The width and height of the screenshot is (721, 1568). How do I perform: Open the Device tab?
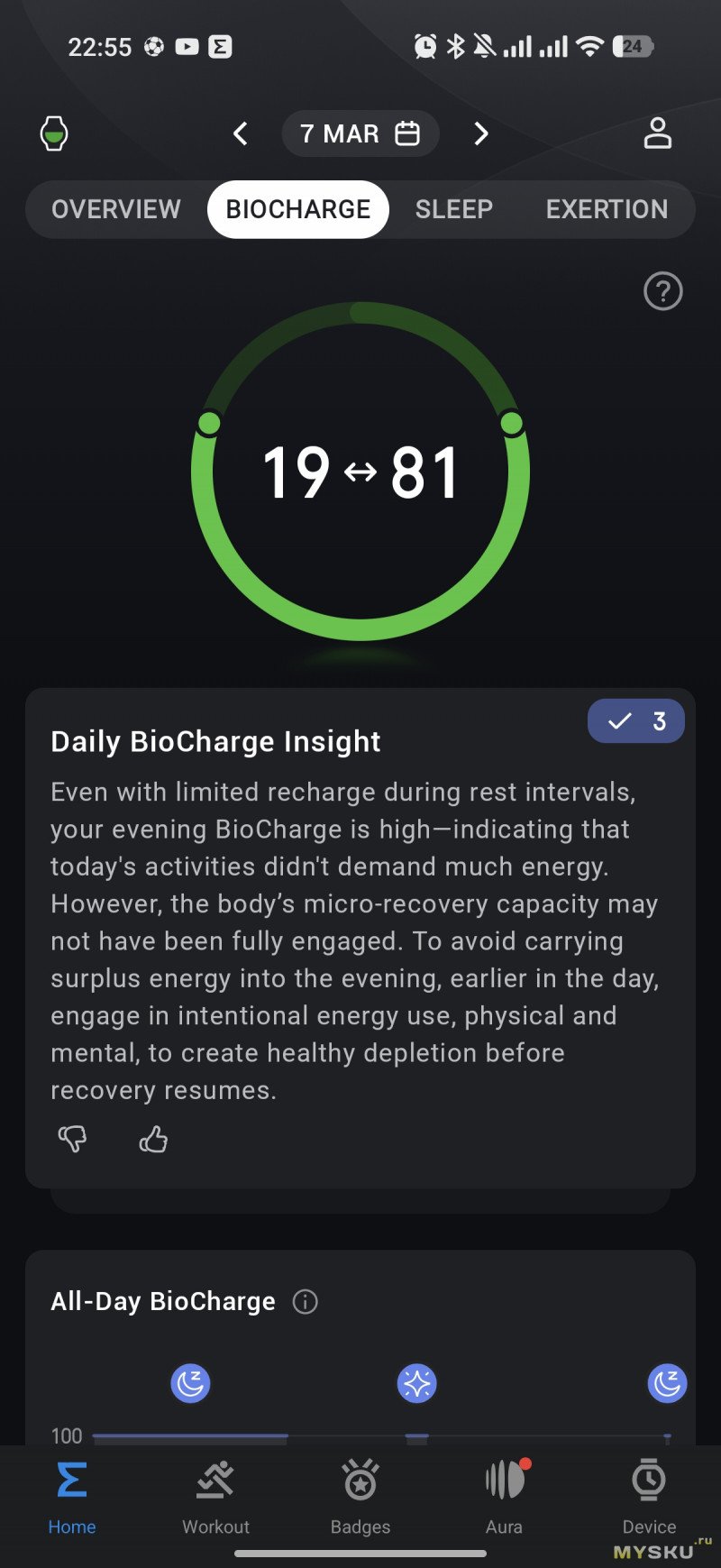[x=649, y=1497]
